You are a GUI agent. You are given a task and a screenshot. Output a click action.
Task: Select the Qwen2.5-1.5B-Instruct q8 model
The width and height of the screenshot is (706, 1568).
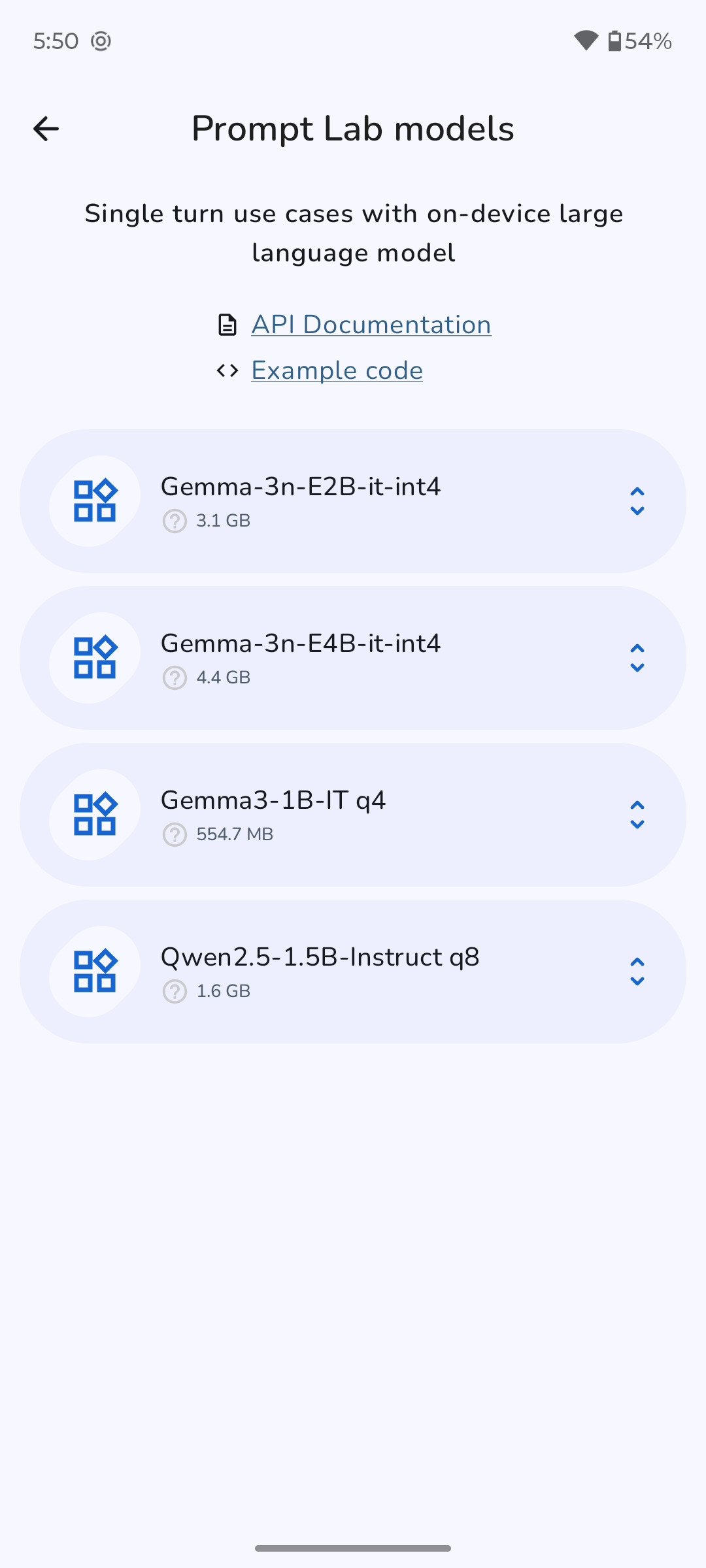[320, 971]
